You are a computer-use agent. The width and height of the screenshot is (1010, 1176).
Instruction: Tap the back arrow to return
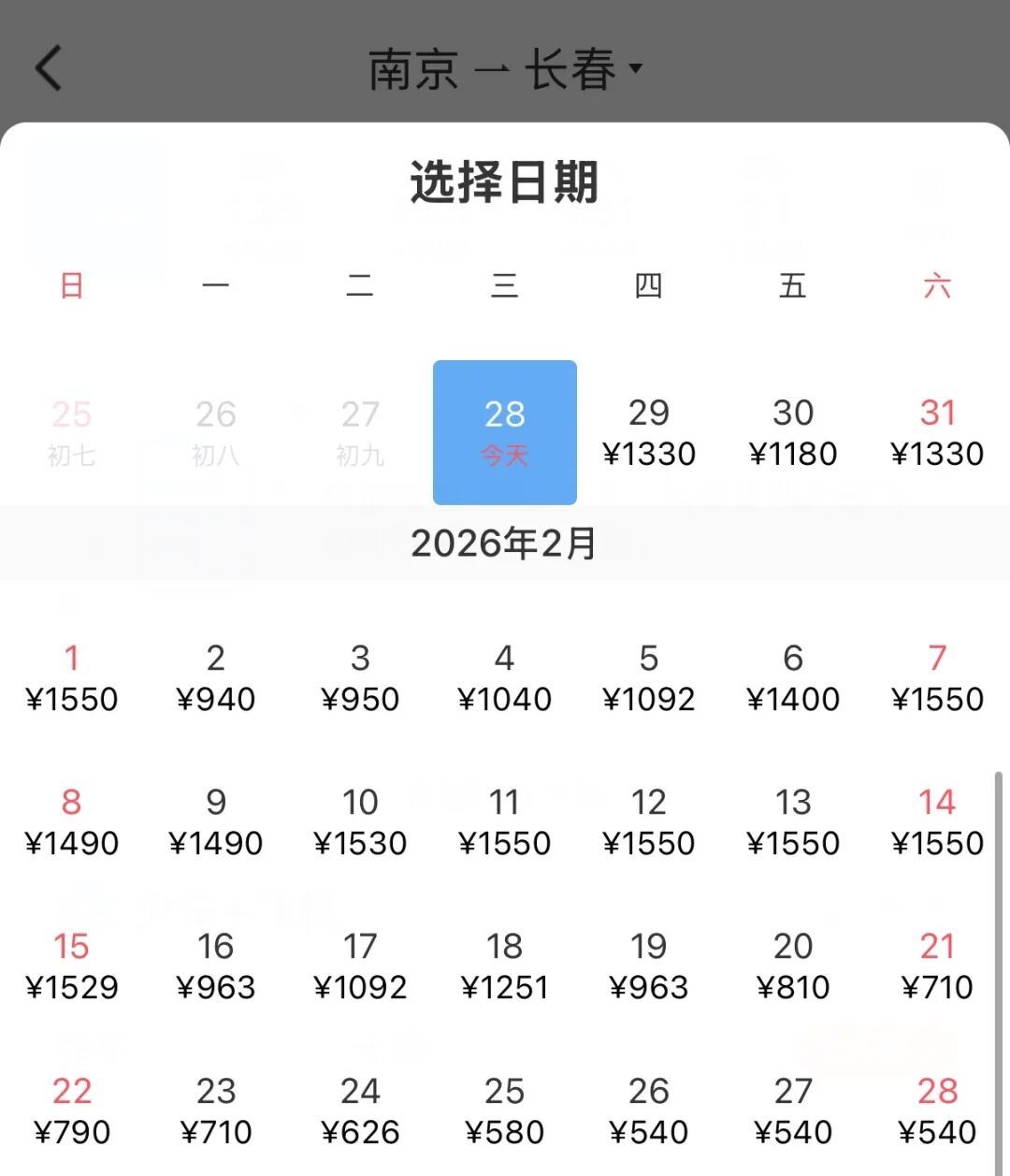tap(49, 67)
